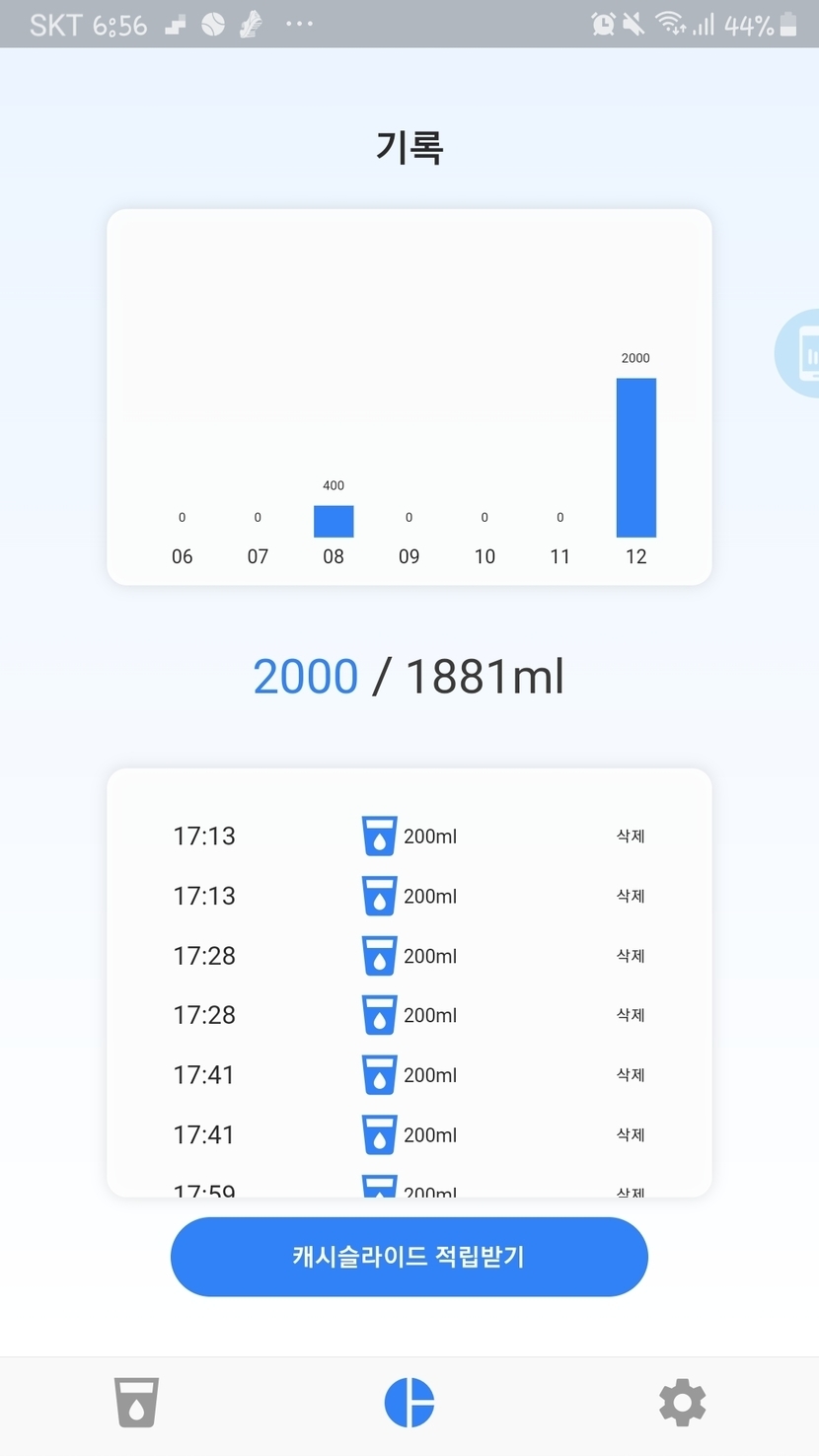Tap the 캐시슬라이드 적립받기 button

tap(409, 1257)
